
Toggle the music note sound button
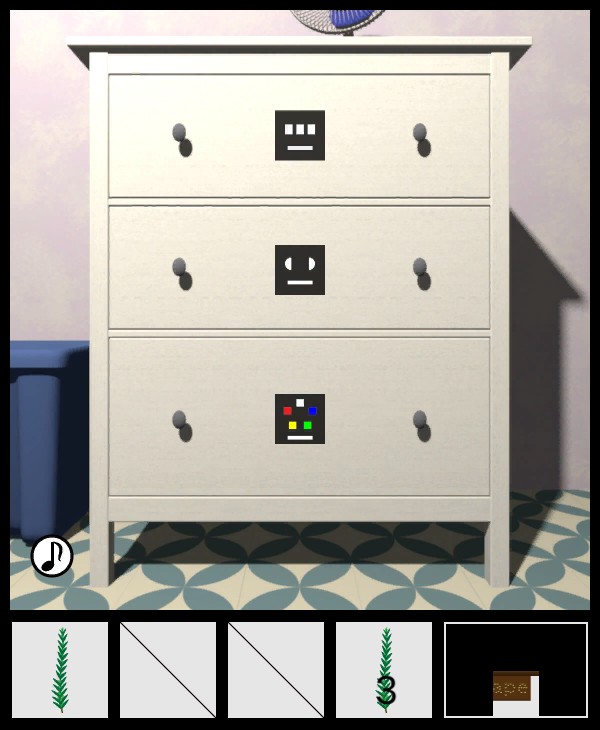[52, 556]
